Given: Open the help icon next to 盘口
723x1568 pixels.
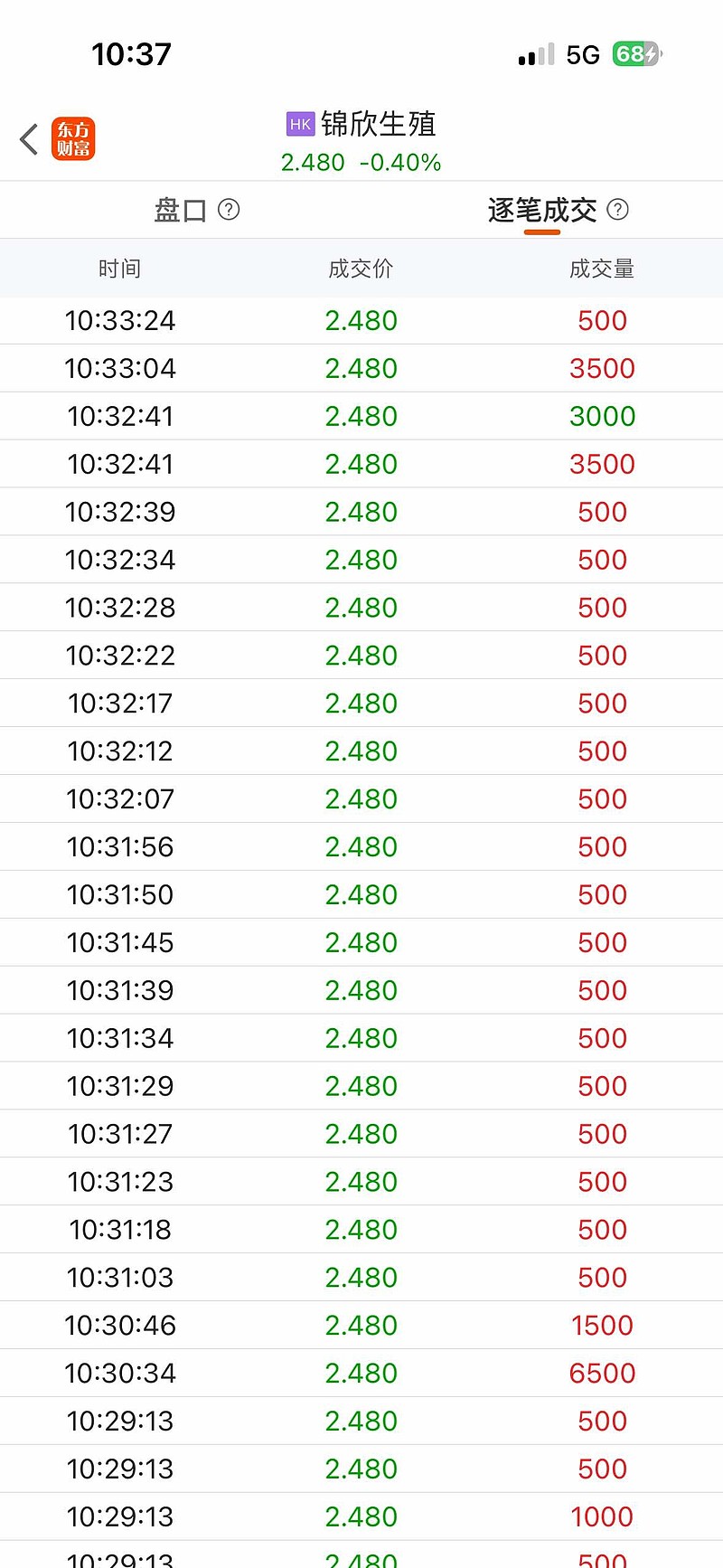Looking at the screenshot, I should pos(230,210).
